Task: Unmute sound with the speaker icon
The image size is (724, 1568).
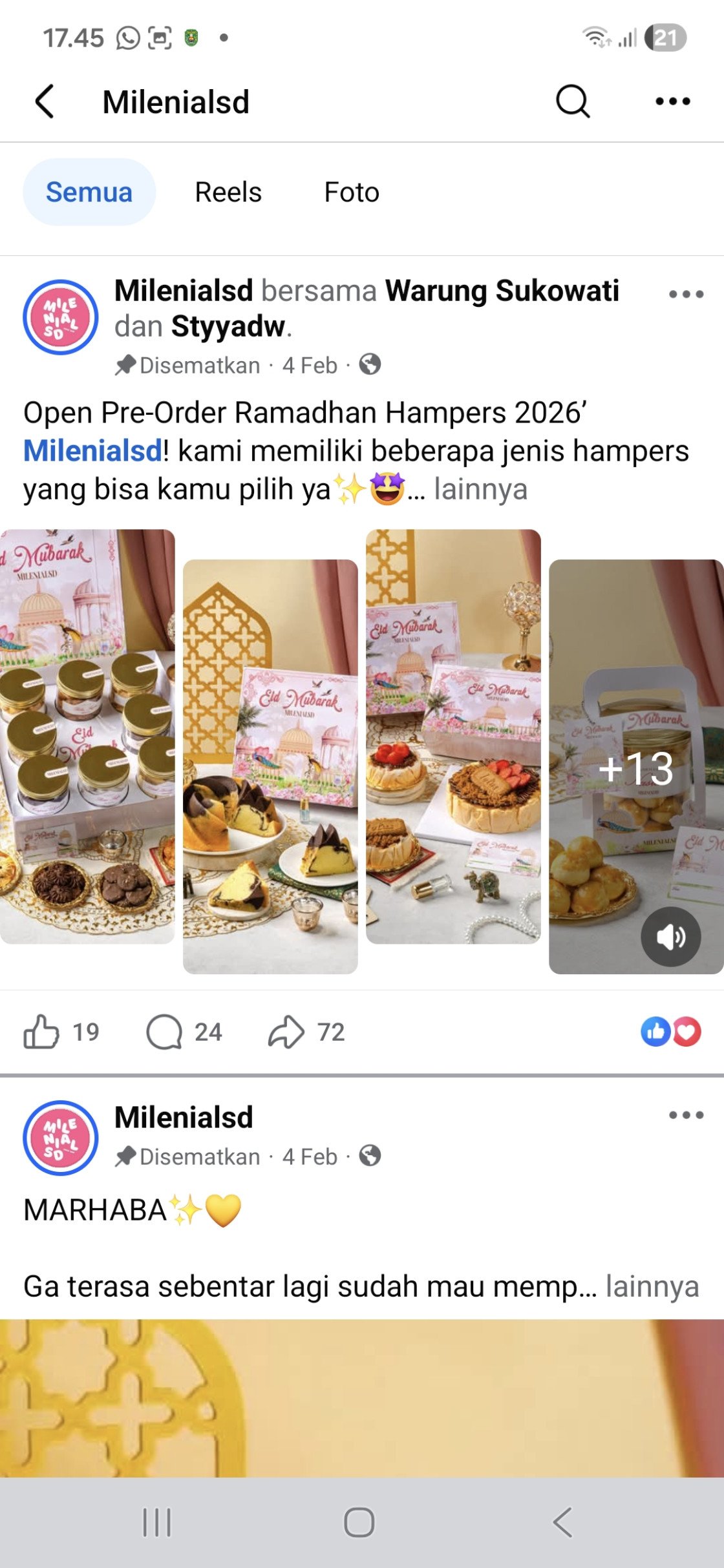Action: [x=670, y=936]
